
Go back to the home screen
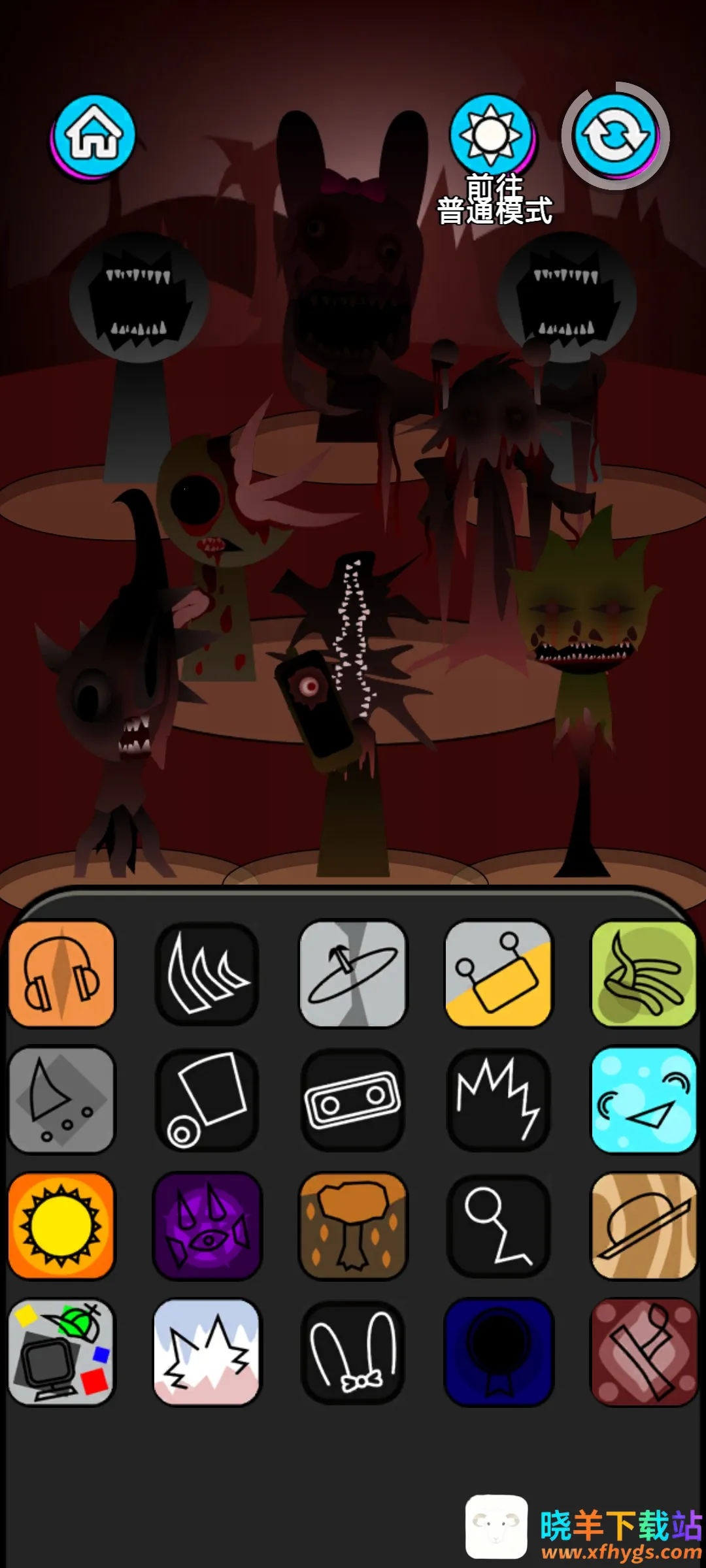pyautogui.click(x=94, y=136)
